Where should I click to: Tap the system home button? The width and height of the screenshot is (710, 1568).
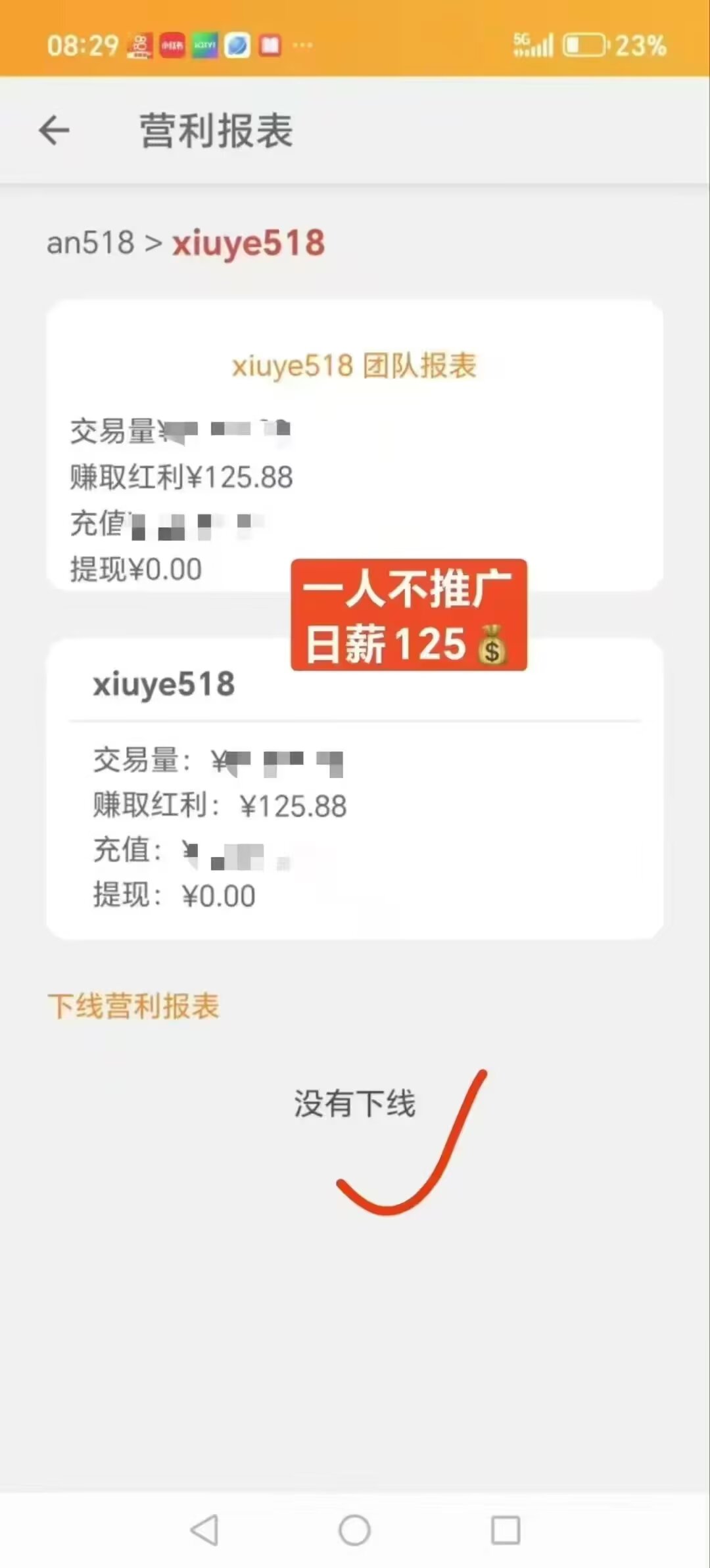coord(354,1530)
